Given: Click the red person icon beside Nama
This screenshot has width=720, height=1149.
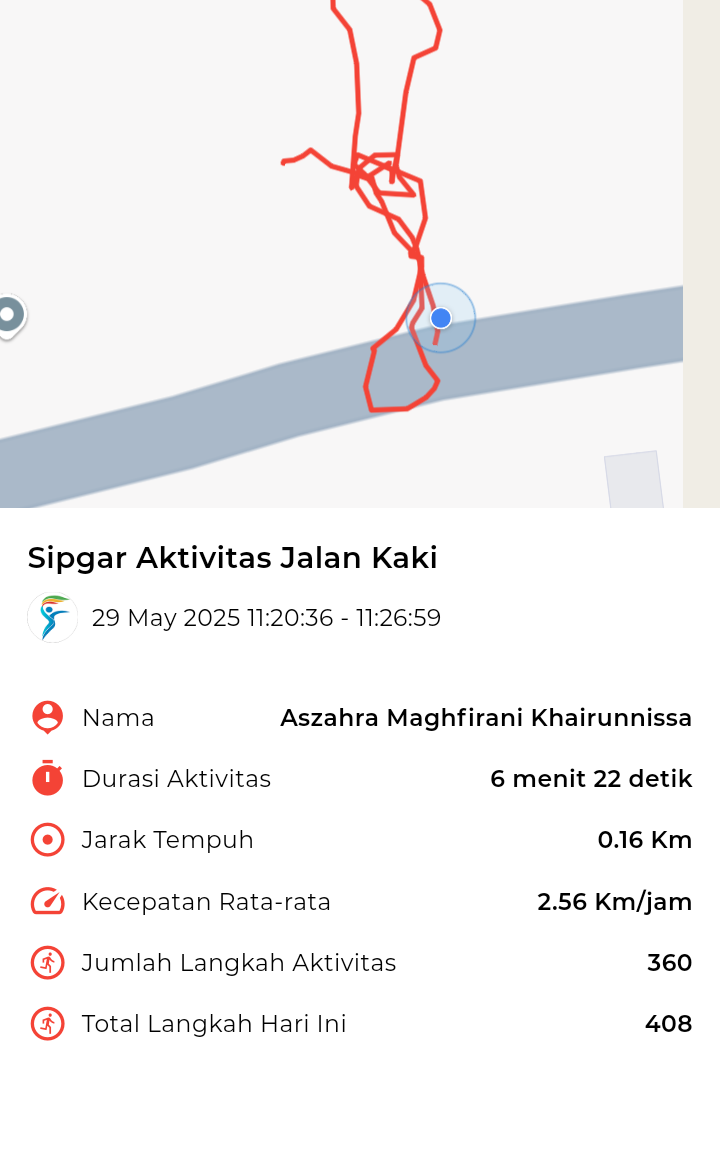Looking at the screenshot, I should 47,717.
